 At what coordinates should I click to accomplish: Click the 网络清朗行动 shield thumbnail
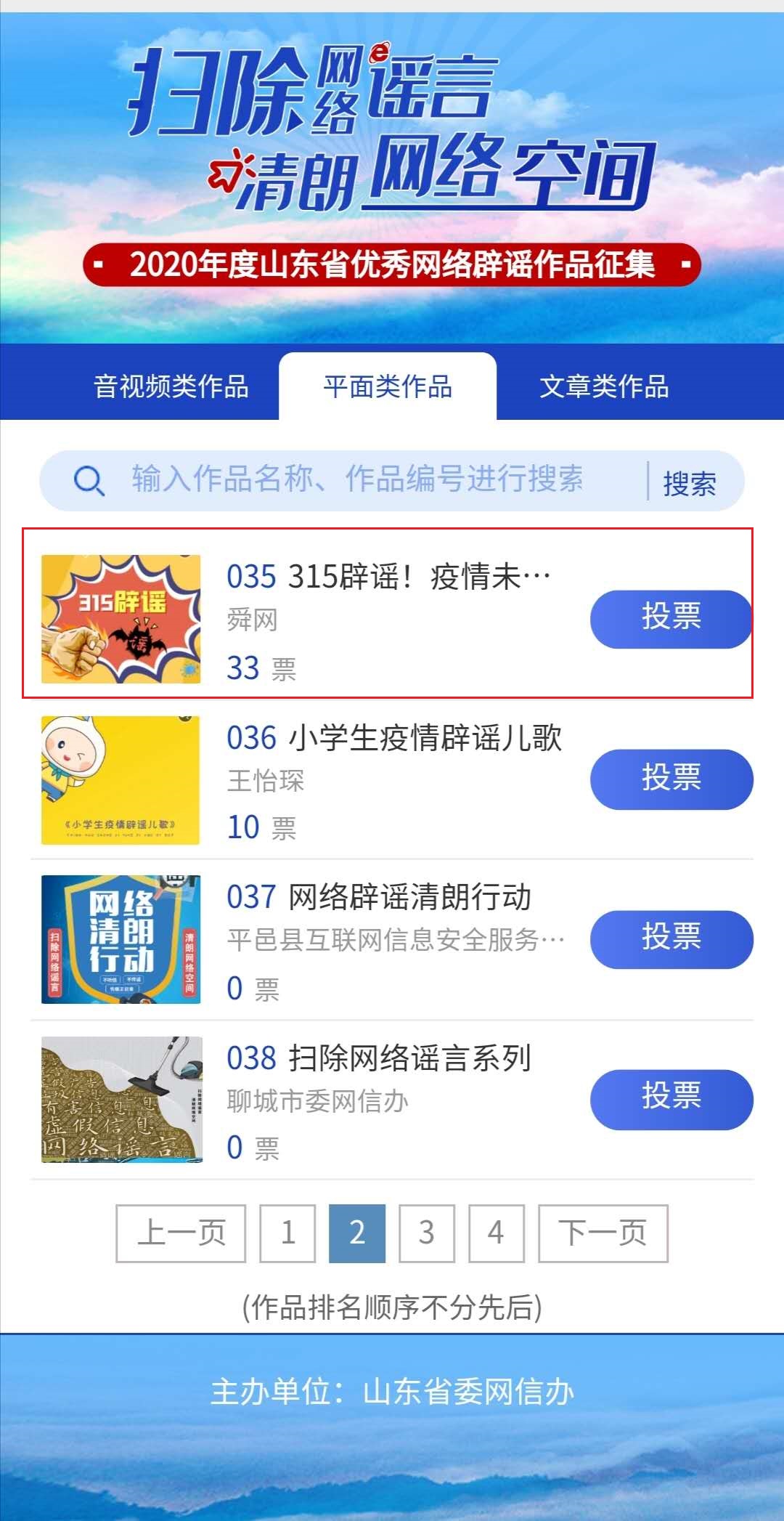[x=120, y=941]
